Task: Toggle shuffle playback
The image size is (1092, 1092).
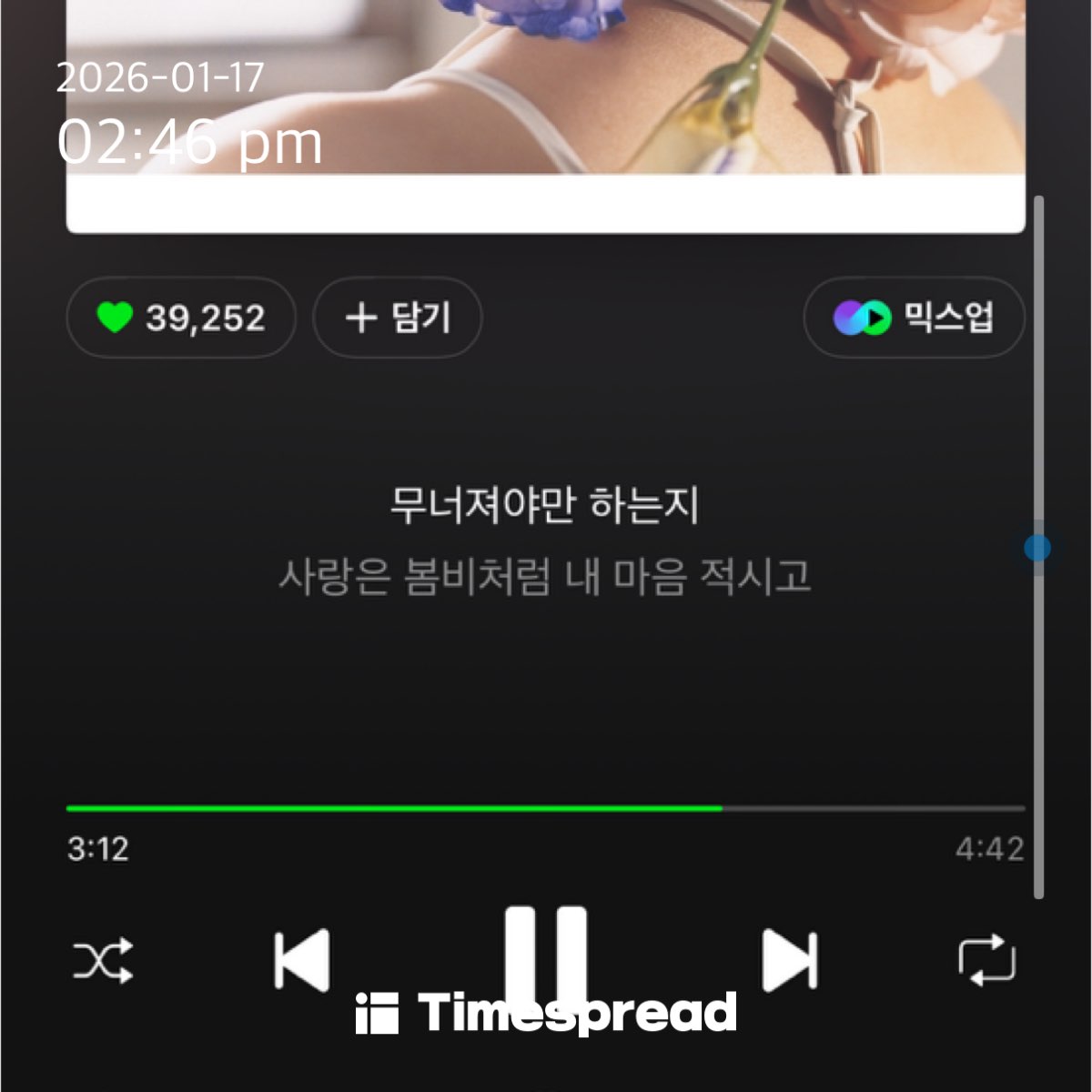Action: [x=103, y=960]
